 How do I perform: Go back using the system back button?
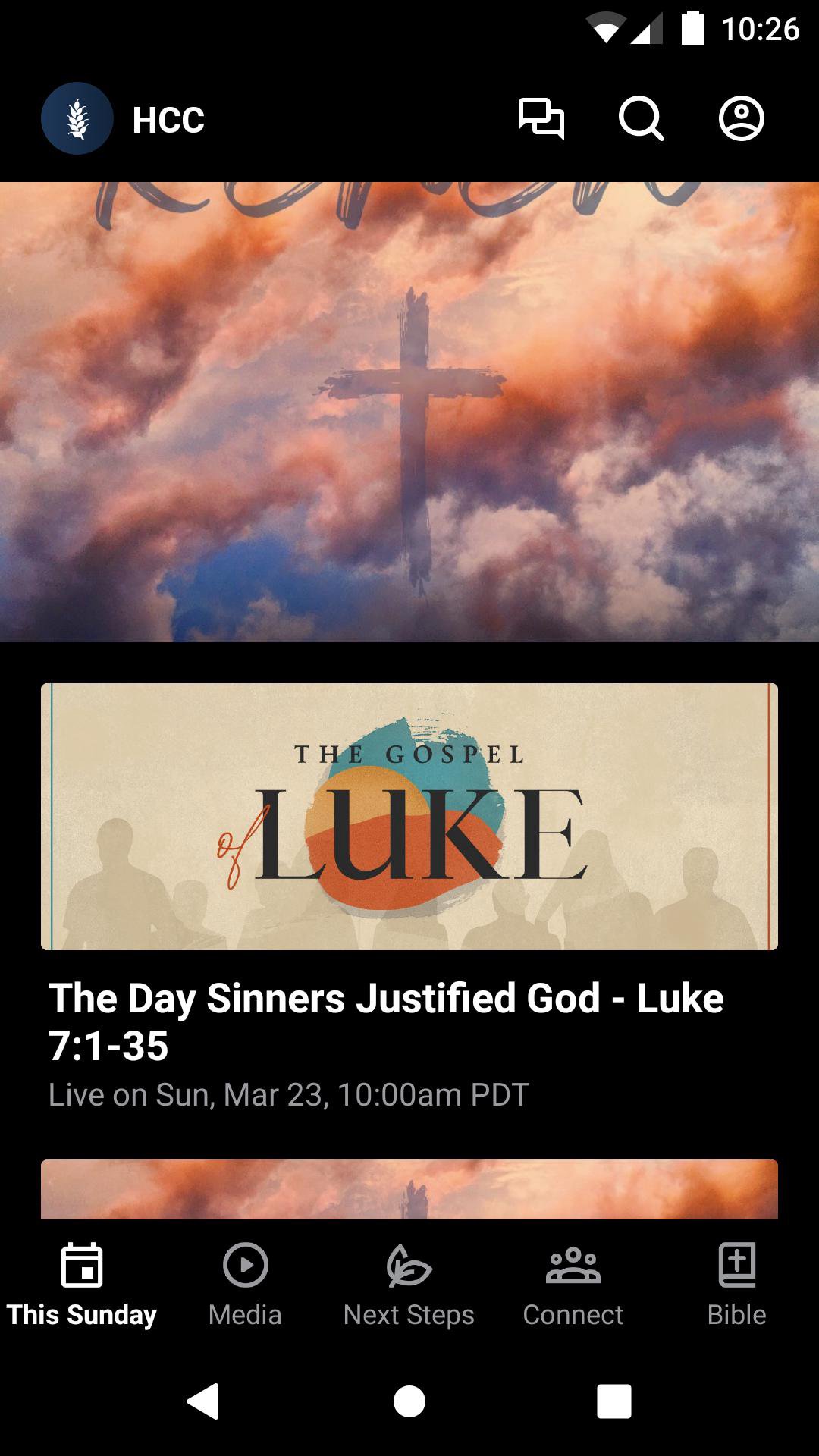[x=203, y=1401]
